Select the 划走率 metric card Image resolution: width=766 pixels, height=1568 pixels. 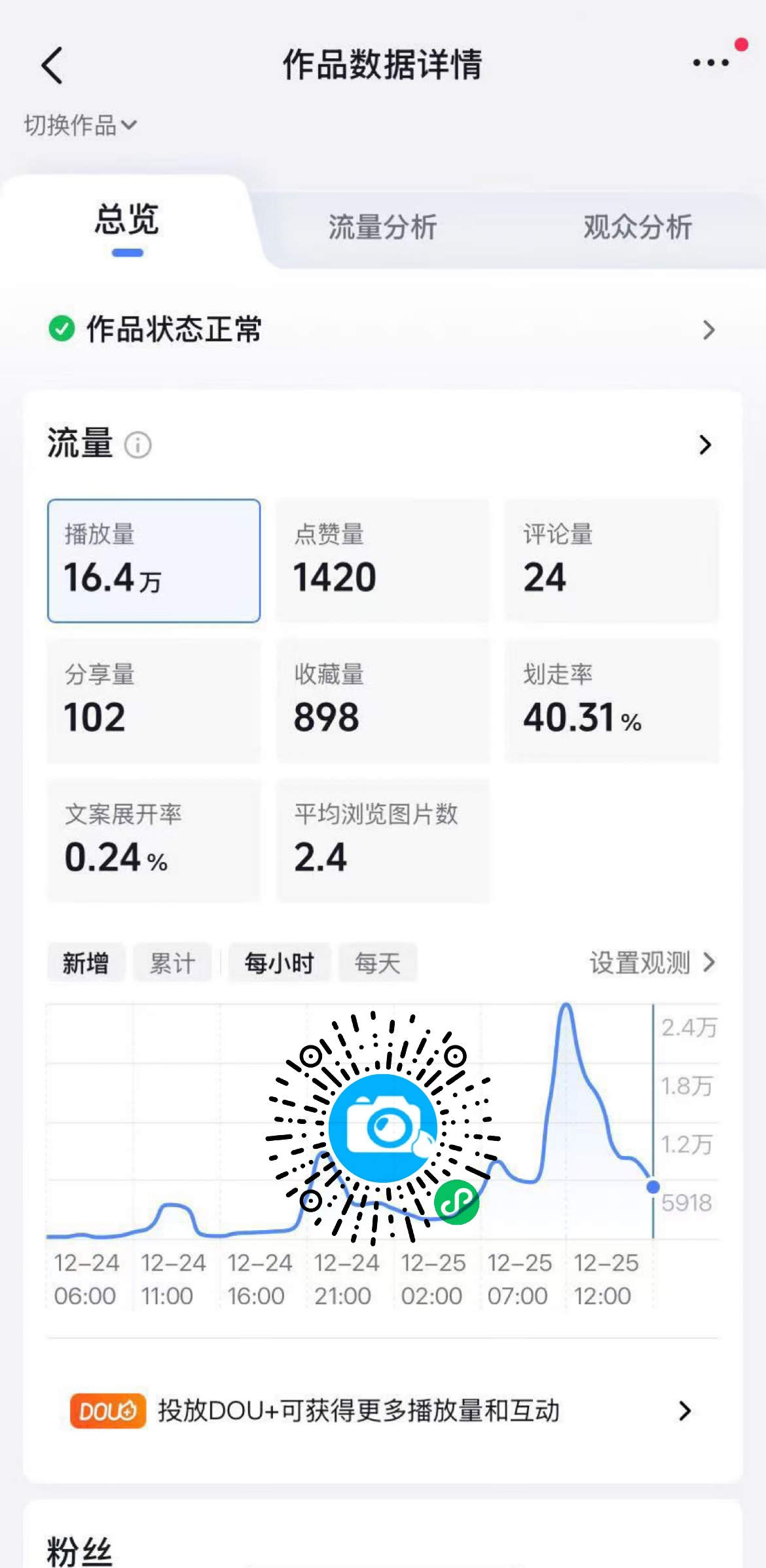(611, 701)
